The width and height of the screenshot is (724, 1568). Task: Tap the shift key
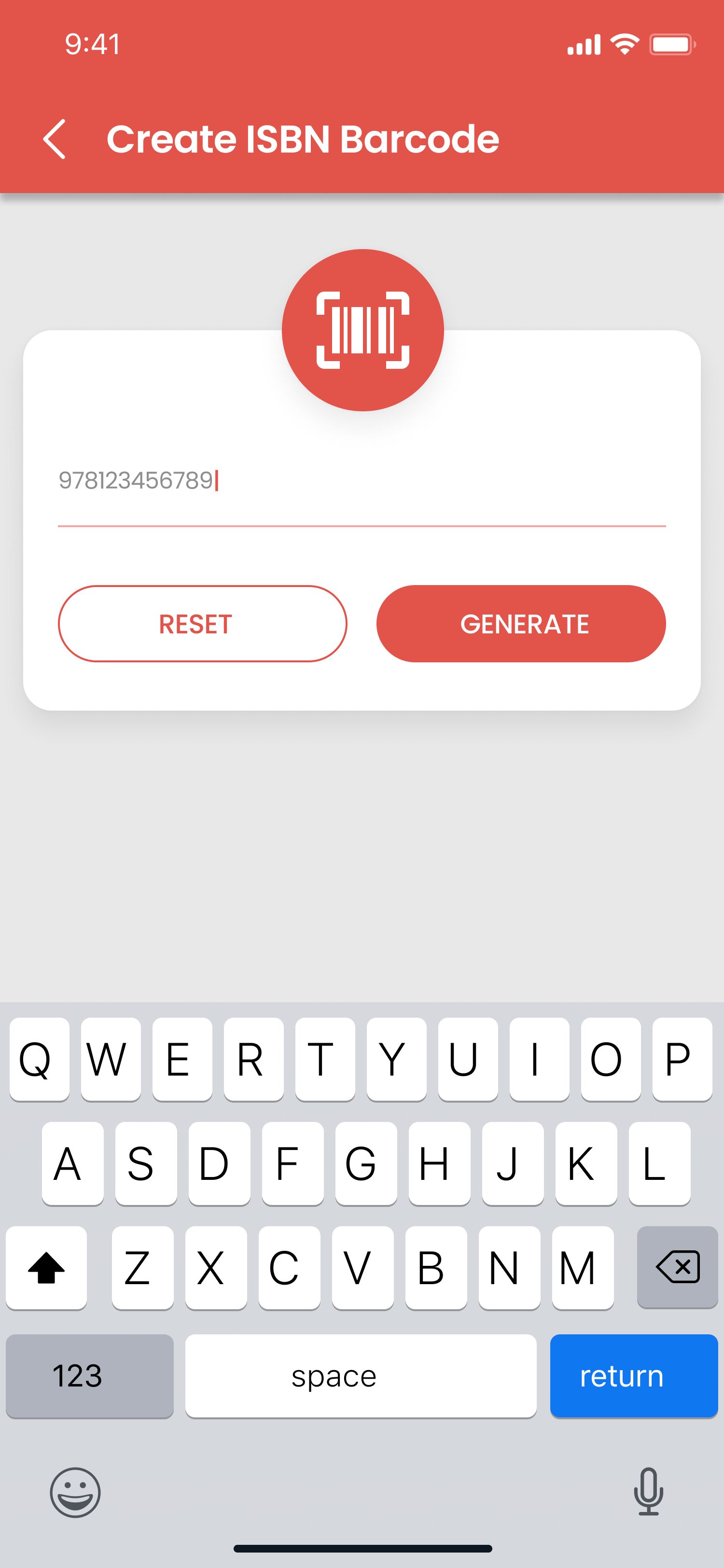46,1267
